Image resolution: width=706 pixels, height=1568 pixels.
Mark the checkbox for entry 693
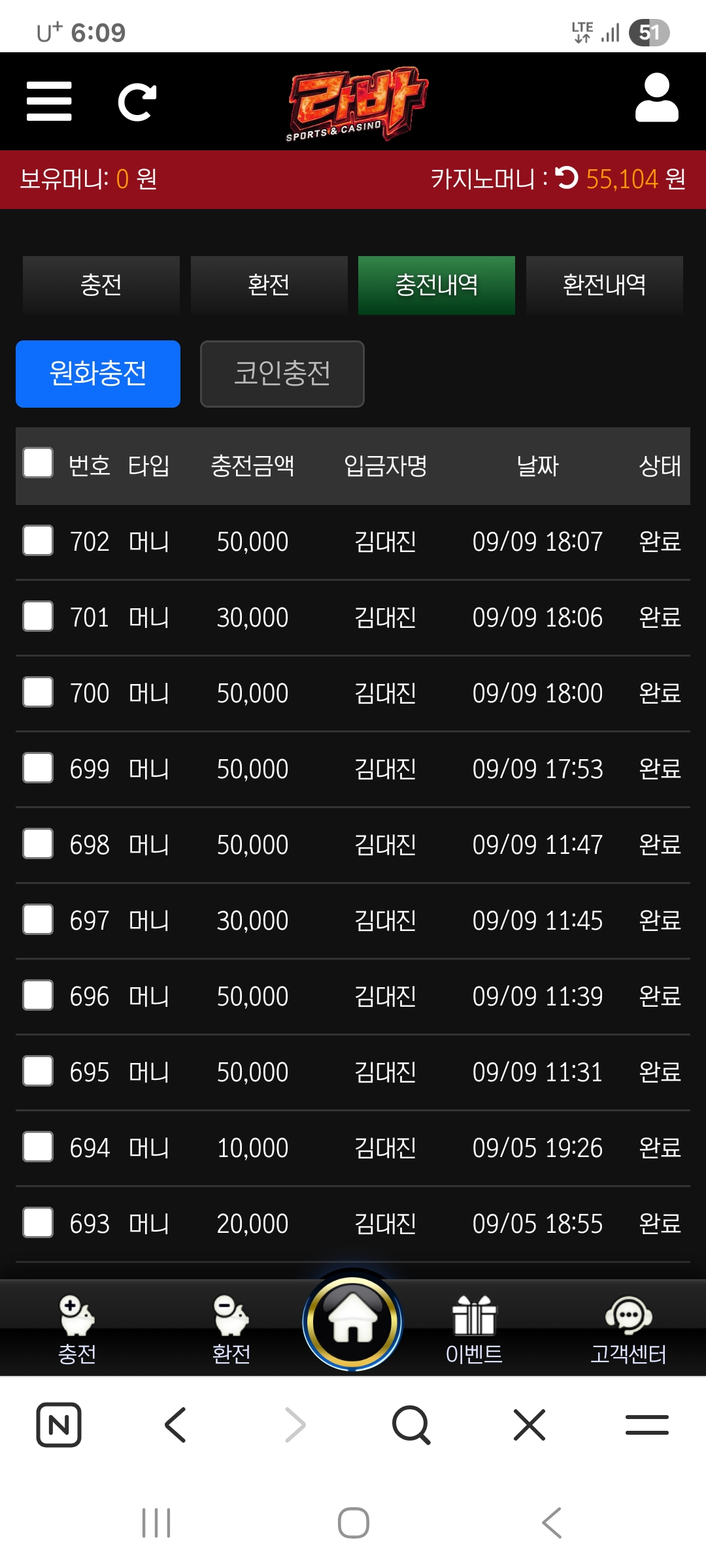tap(38, 1222)
